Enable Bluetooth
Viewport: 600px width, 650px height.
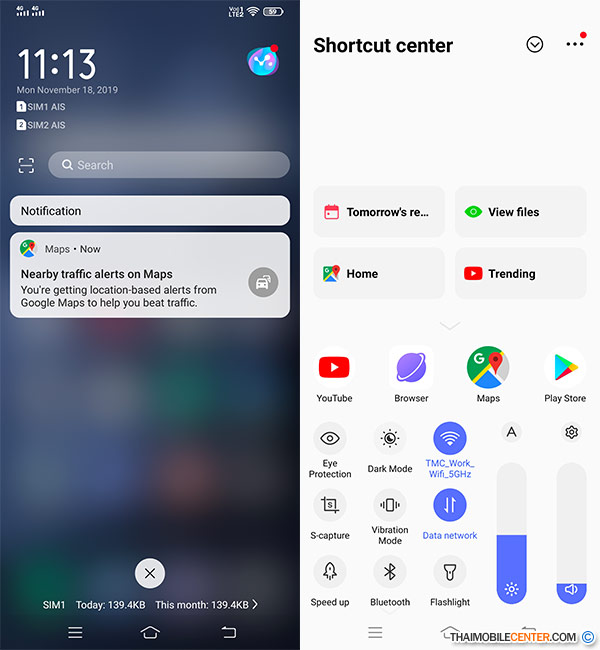point(390,571)
